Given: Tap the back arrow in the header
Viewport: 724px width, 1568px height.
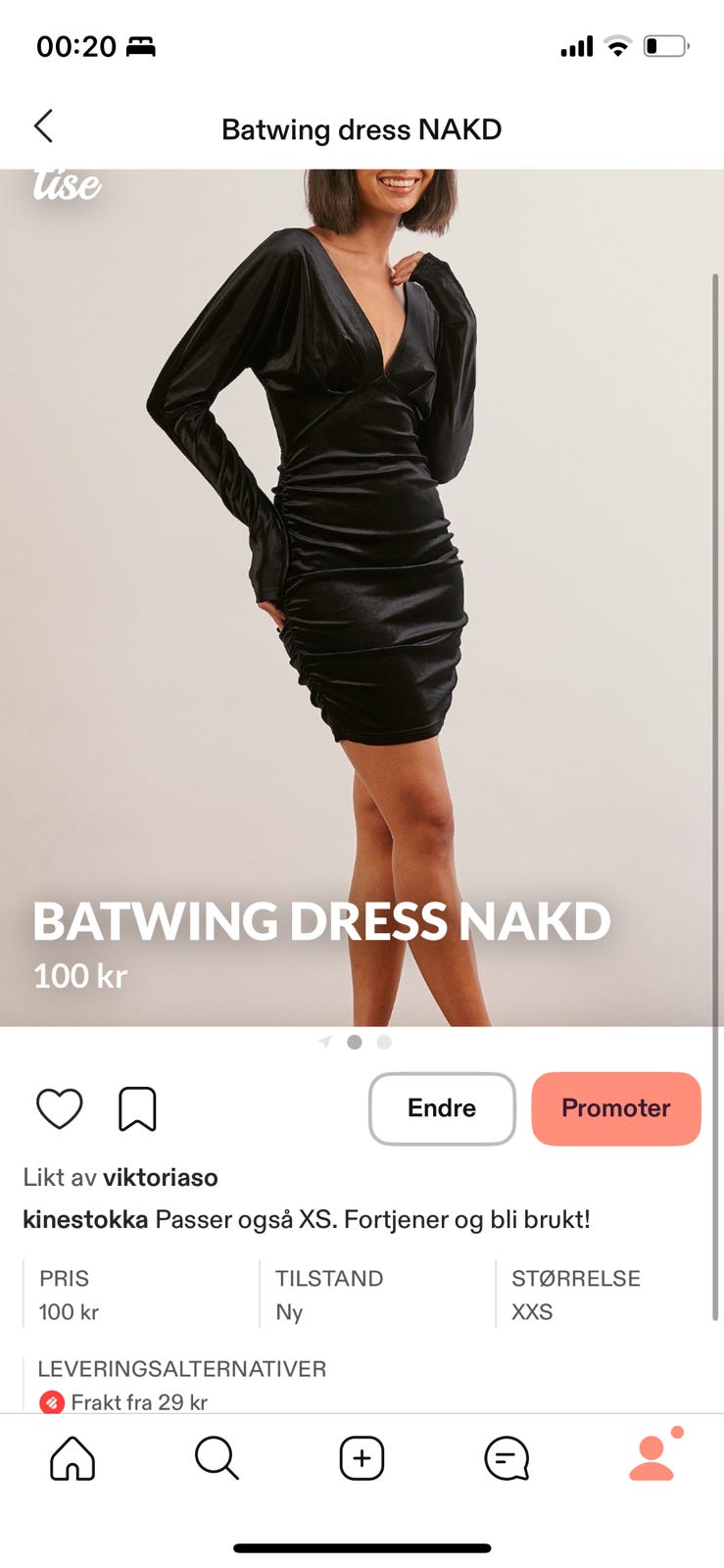Looking at the screenshot, I should [x=43, y=126].
